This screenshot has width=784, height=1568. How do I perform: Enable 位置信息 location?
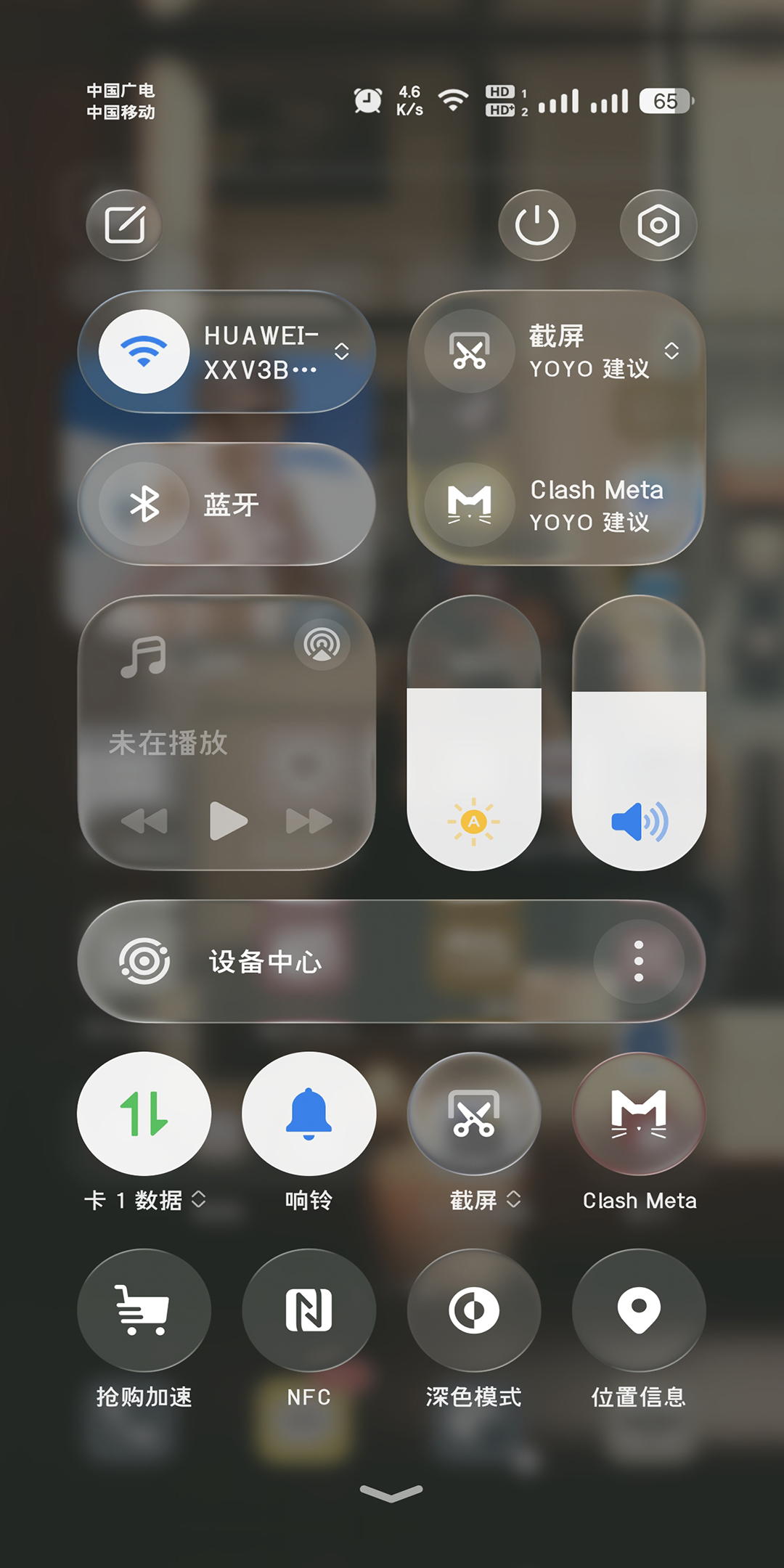[639, 1310]
